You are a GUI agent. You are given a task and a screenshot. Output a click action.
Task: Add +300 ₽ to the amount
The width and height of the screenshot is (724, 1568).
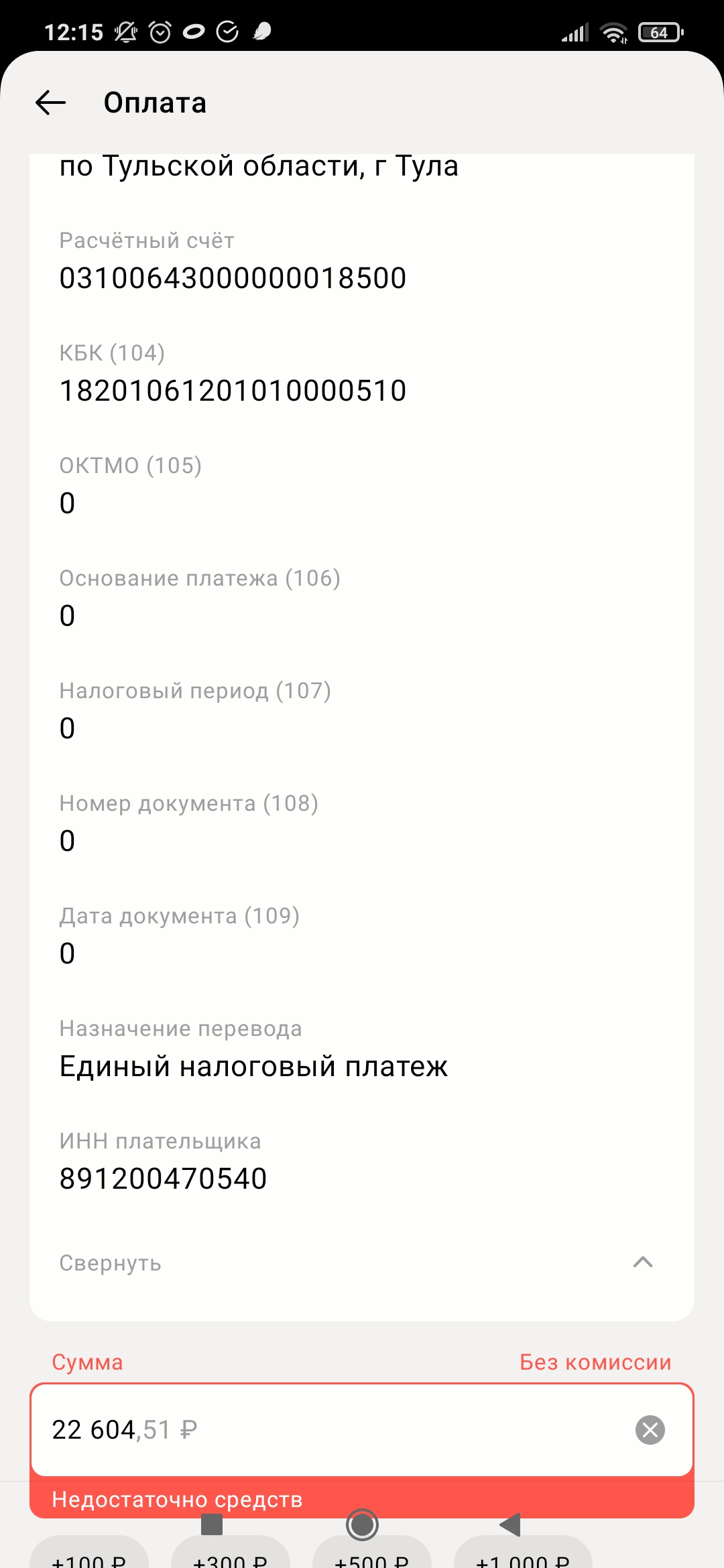tap(231, 1554)
